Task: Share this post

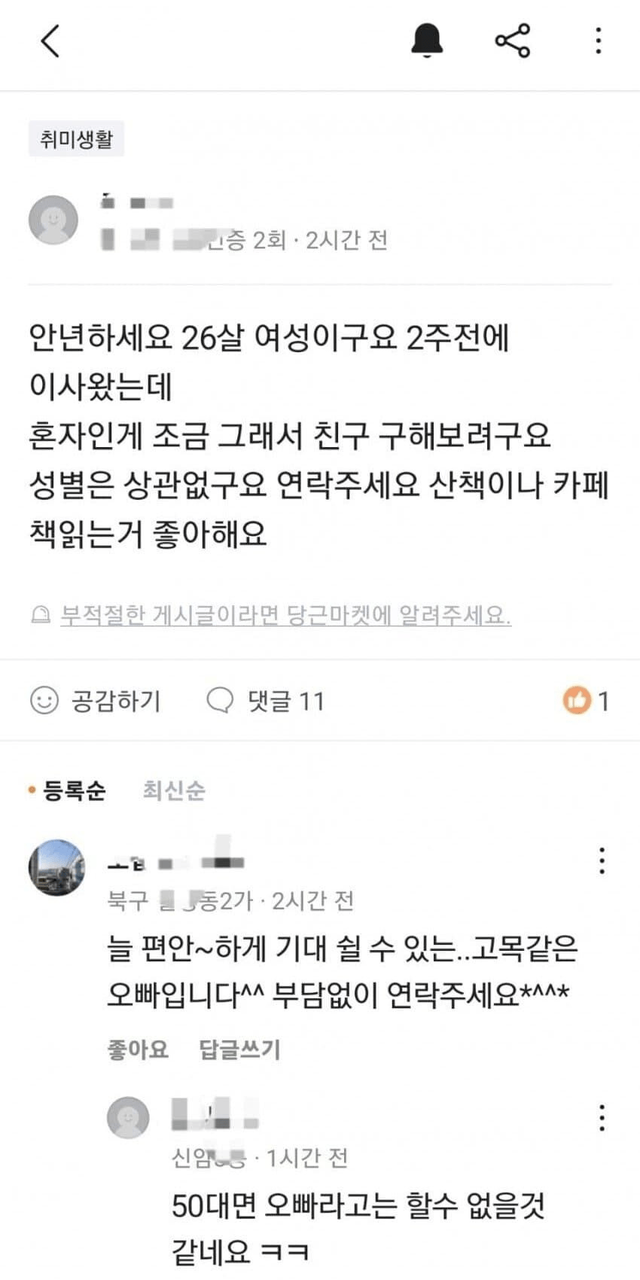Action: [513, 41]
